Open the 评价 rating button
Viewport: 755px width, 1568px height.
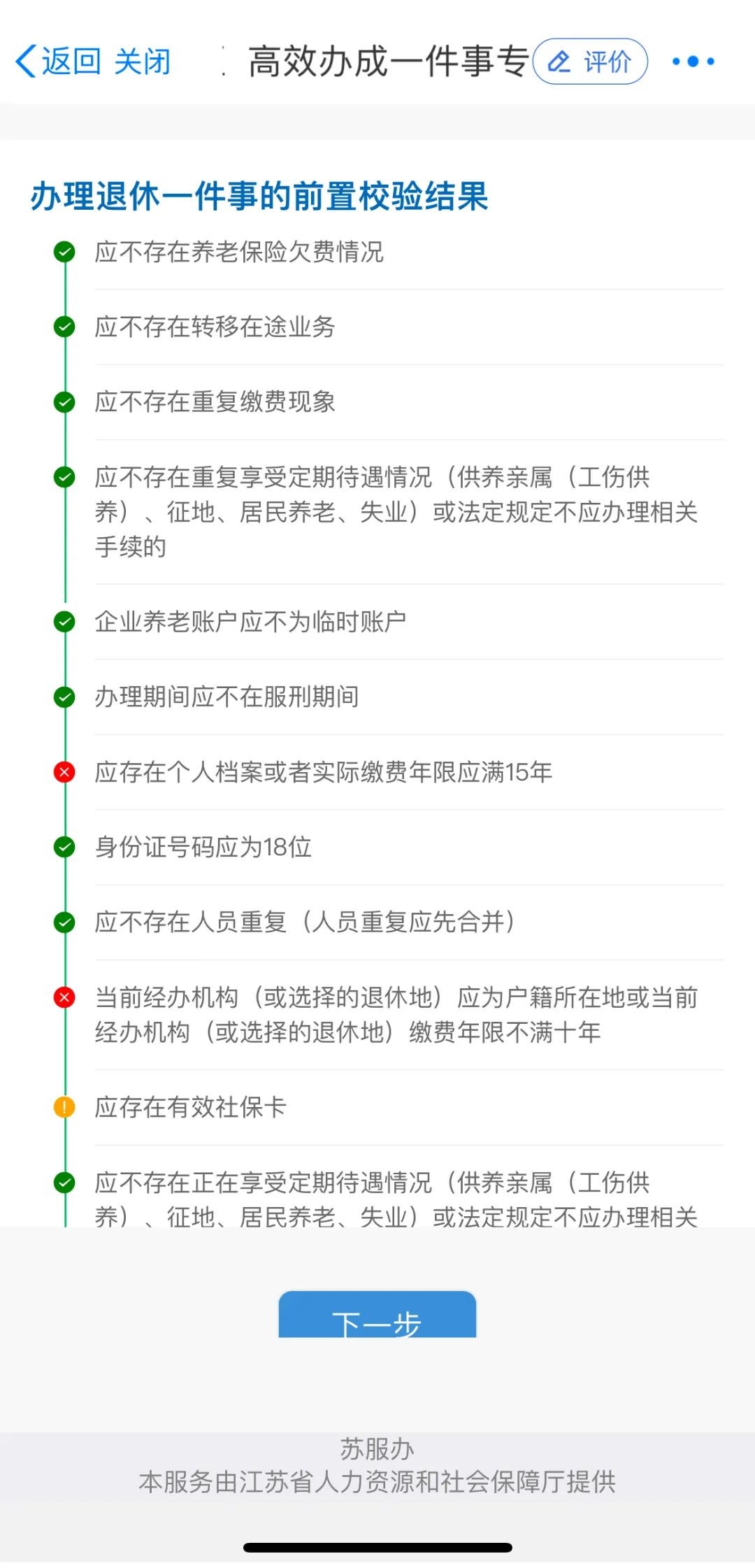(x=590, y=62)
